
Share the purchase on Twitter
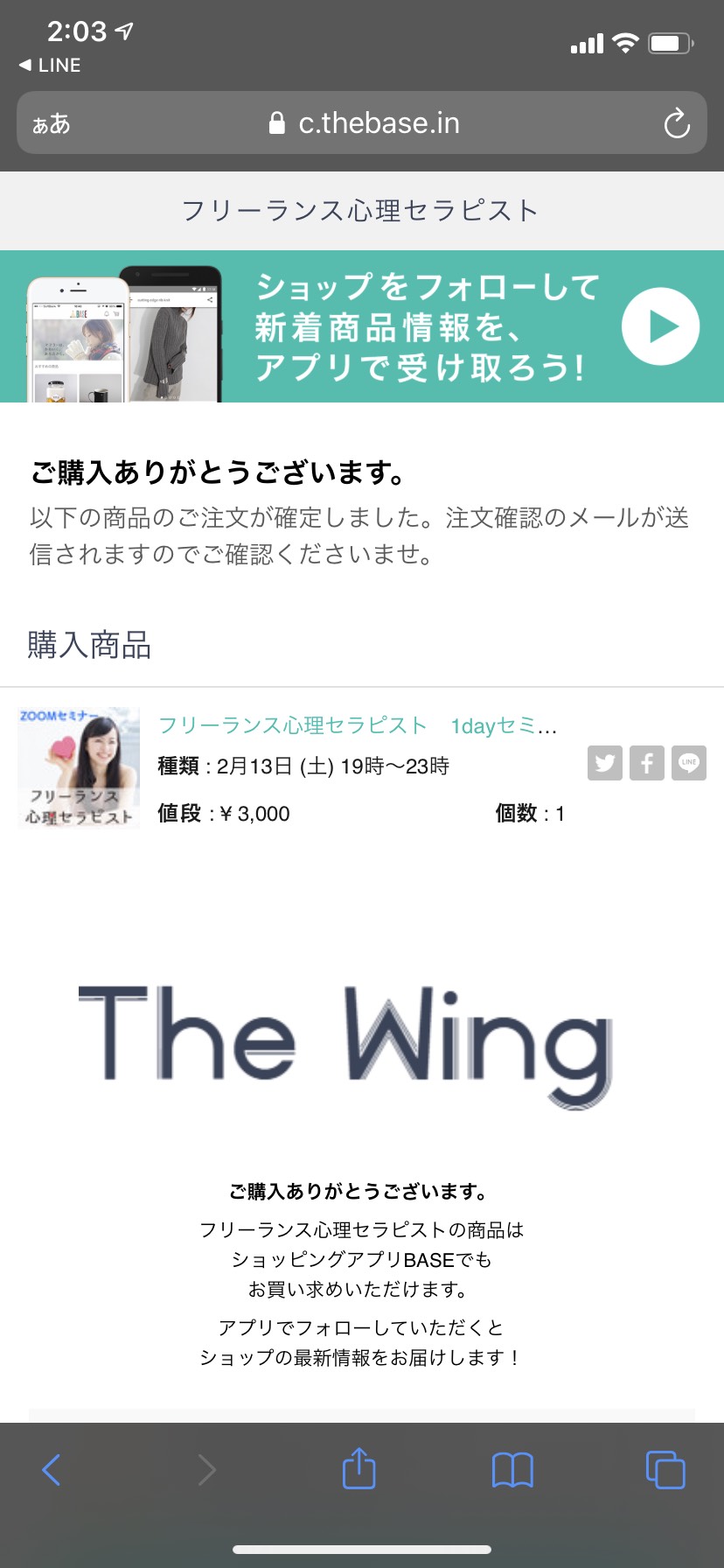(x=605, y=763)
